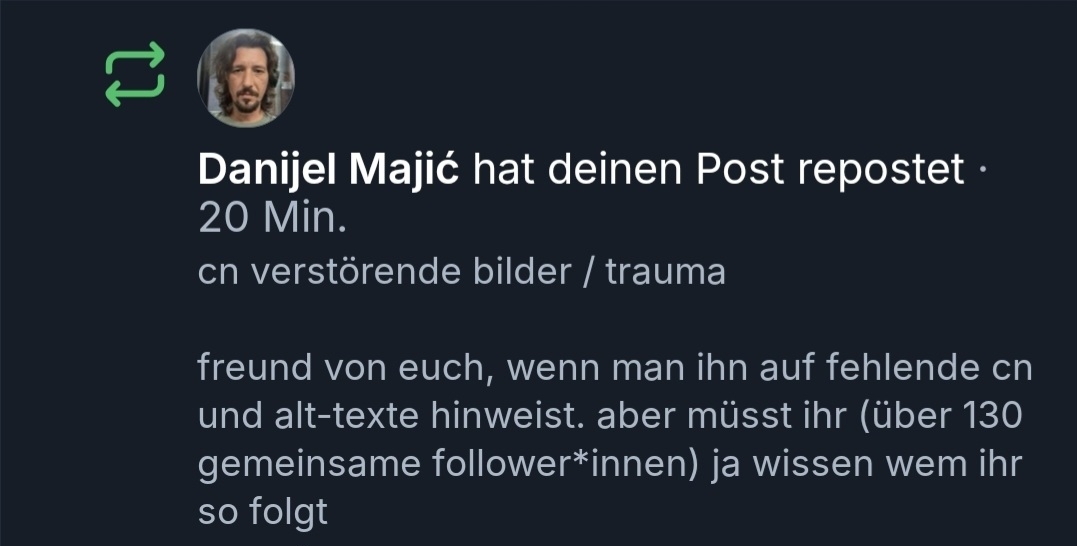Image resolution: width=1077 pixels, height=546 pixels.
Task: Tap the Danijel Majić username link
Action: click(x=328, y=171)
